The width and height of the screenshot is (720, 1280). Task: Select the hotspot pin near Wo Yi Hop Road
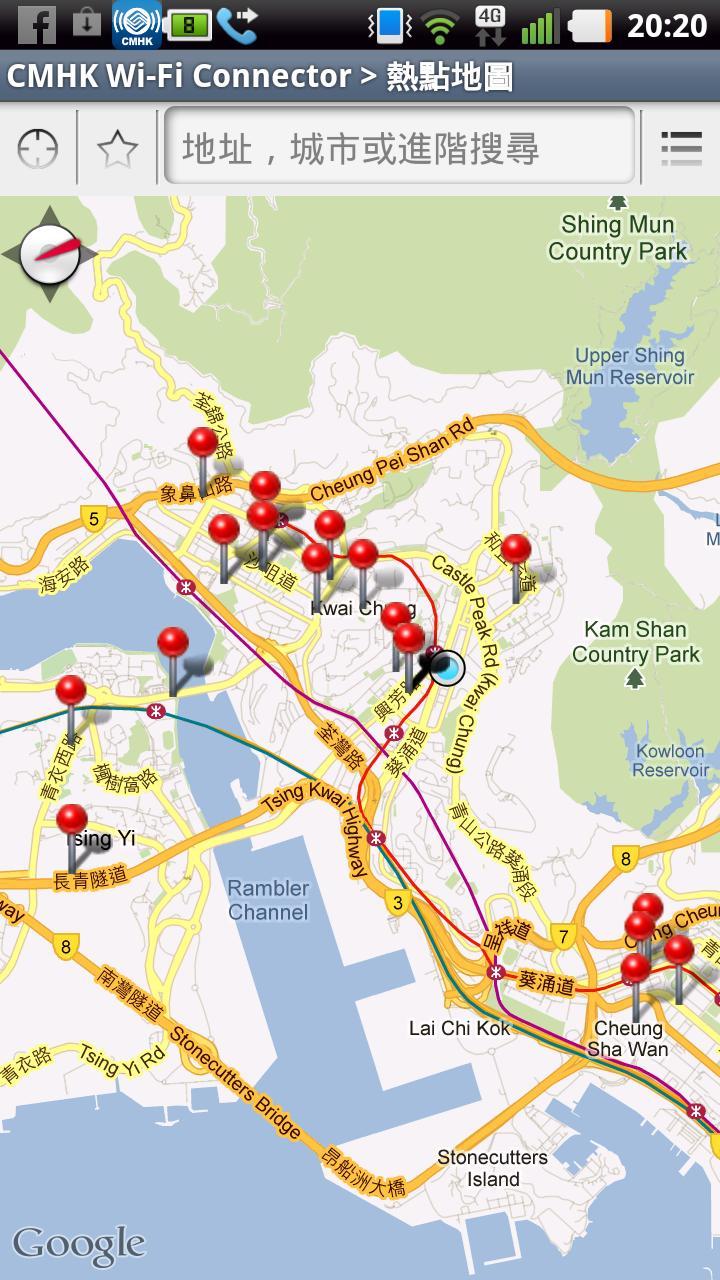tap(516, 551)
